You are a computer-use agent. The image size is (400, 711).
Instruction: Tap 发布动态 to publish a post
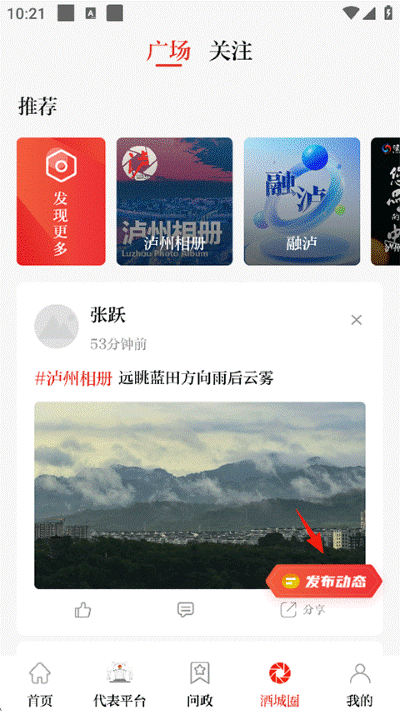pyautogui.click(x=324, y=581)
